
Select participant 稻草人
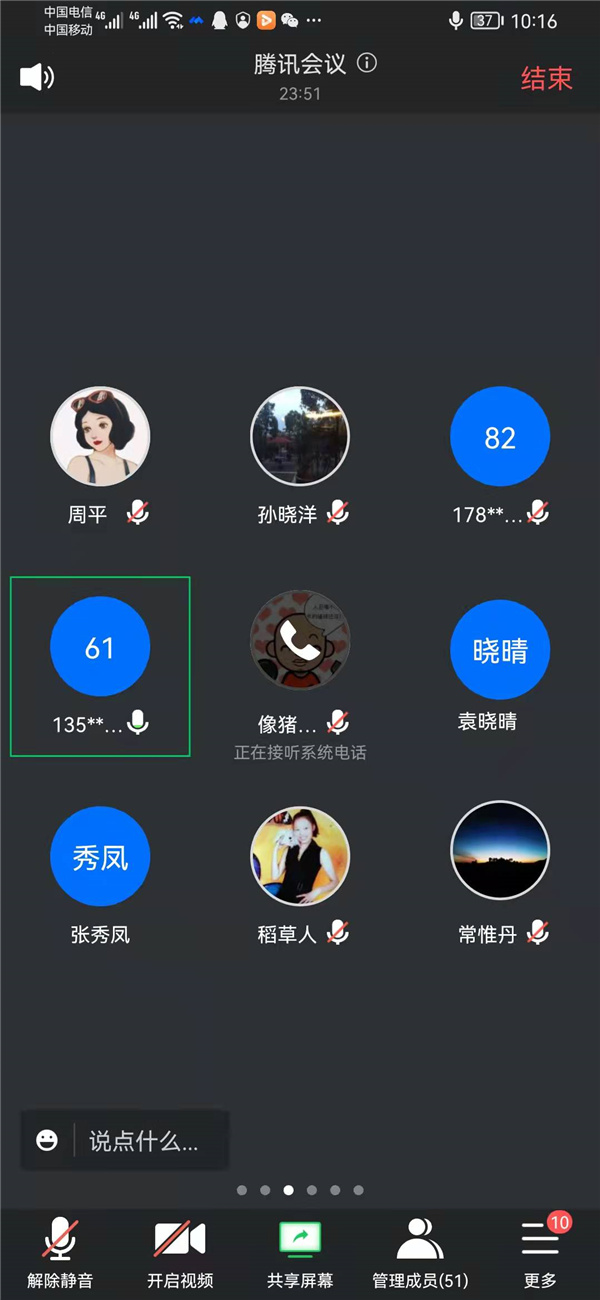tap(300, 858)
